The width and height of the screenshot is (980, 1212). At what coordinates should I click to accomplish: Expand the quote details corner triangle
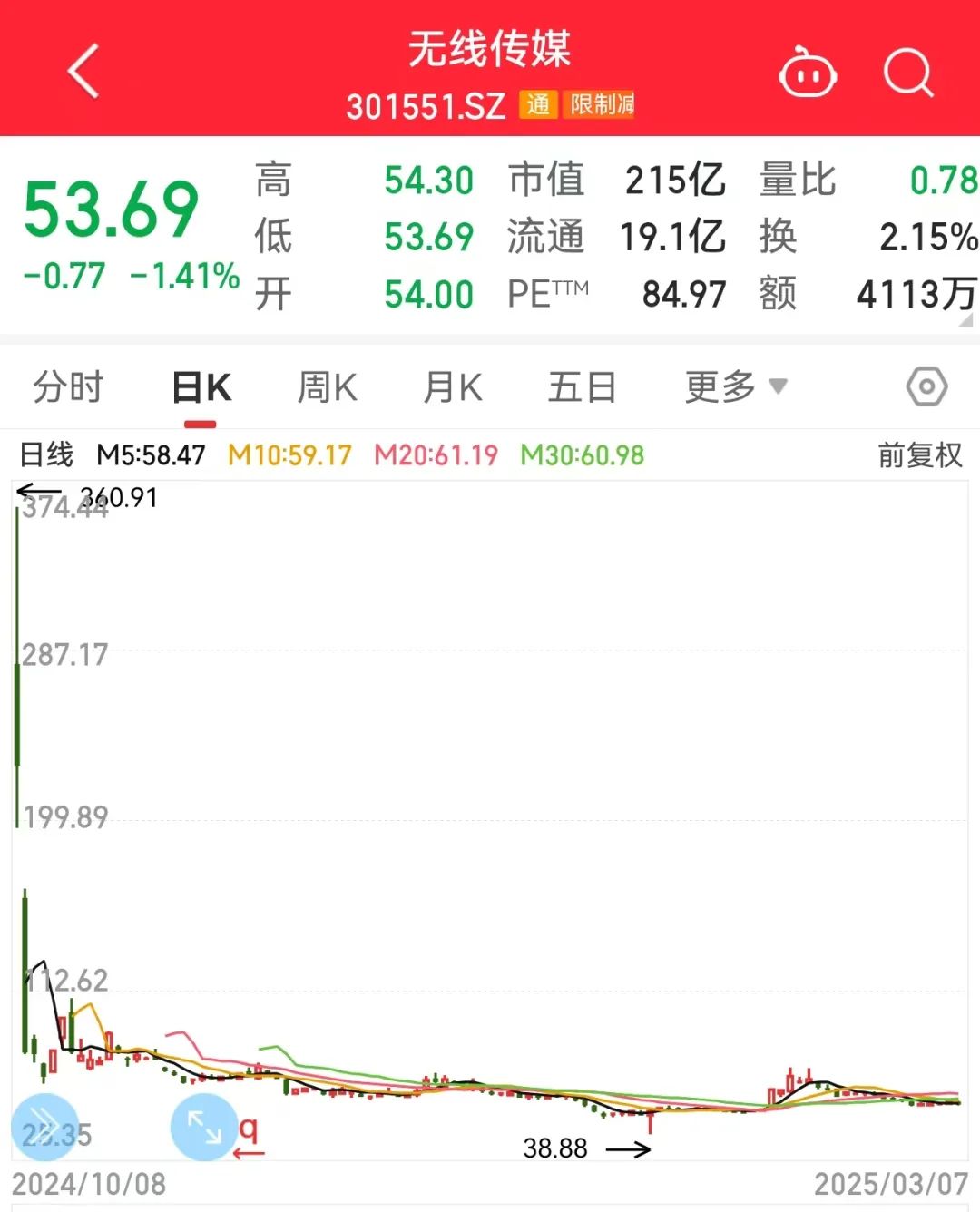965,319
